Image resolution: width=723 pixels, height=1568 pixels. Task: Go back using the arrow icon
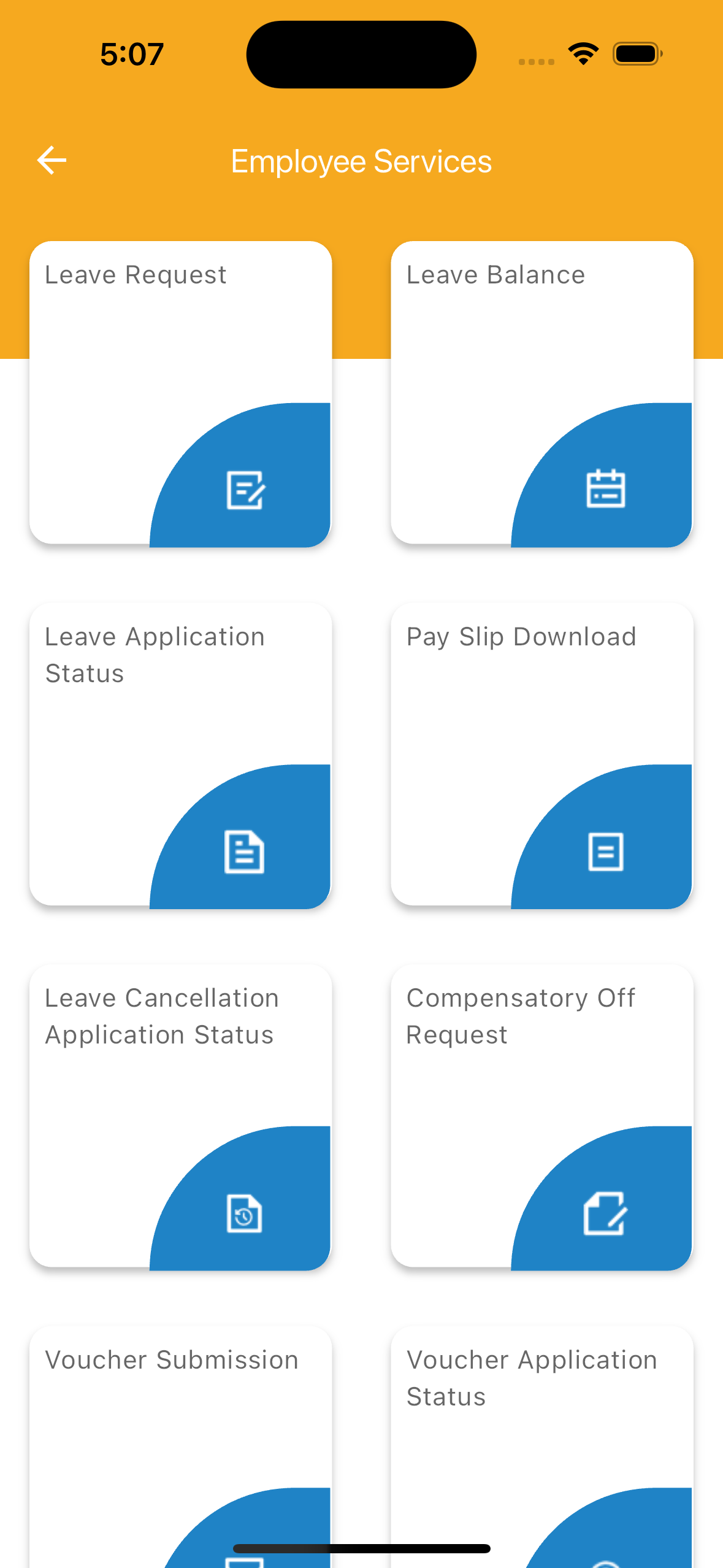point(52,161)
